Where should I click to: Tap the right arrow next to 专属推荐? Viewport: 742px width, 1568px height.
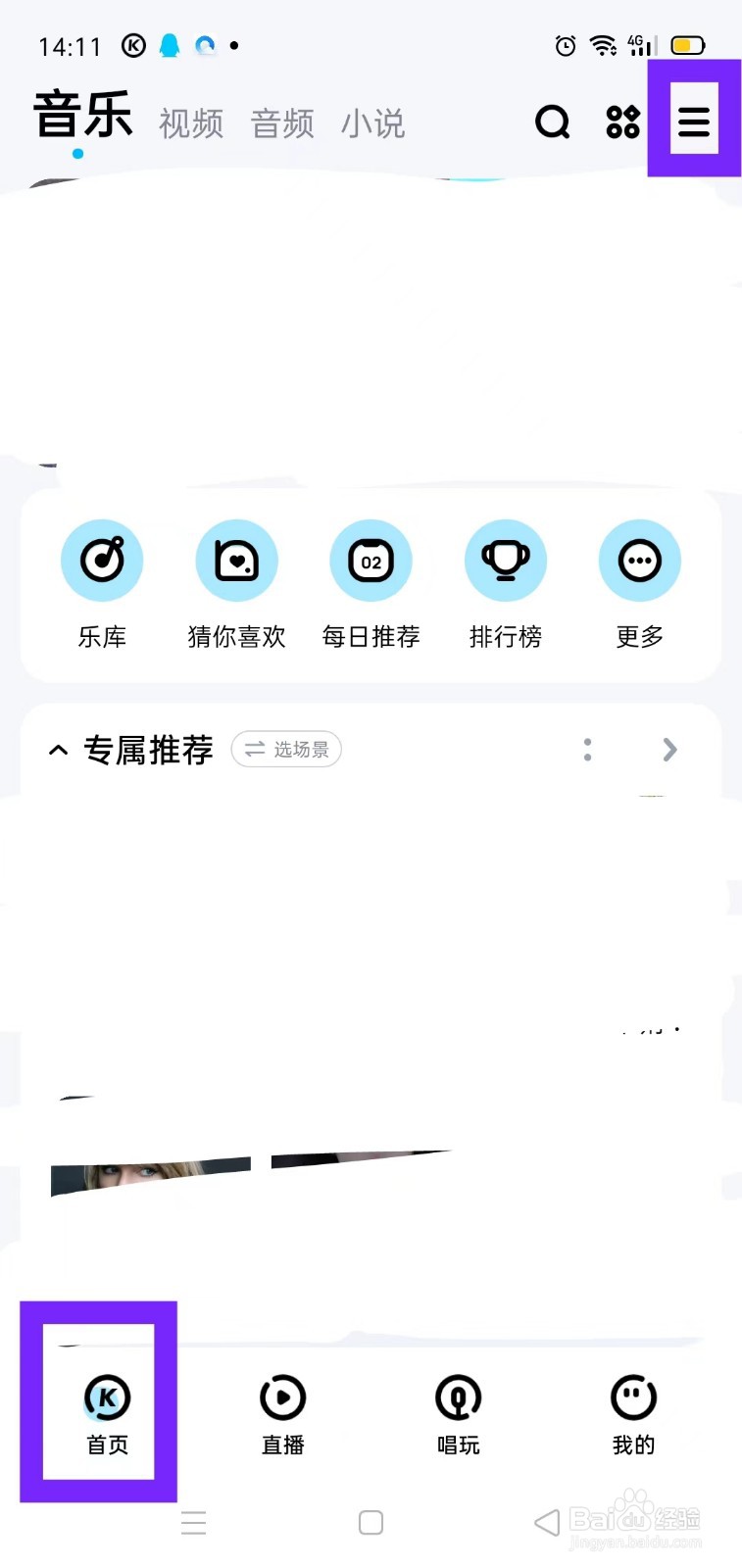[x=669, y=750]
